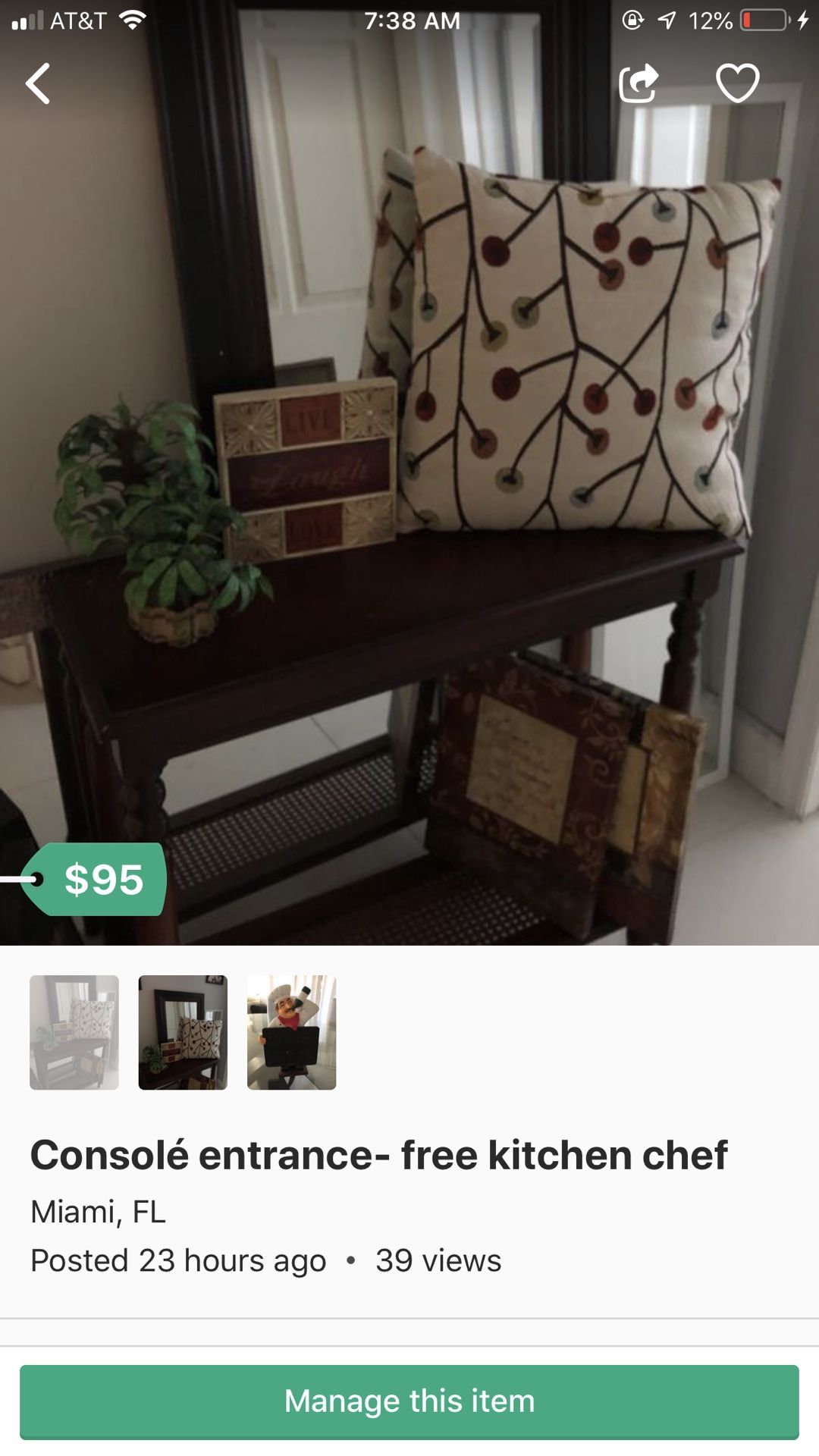Screen dimensions: 819x1456
Task: Share this console listing
Action: tap(639, 83)
